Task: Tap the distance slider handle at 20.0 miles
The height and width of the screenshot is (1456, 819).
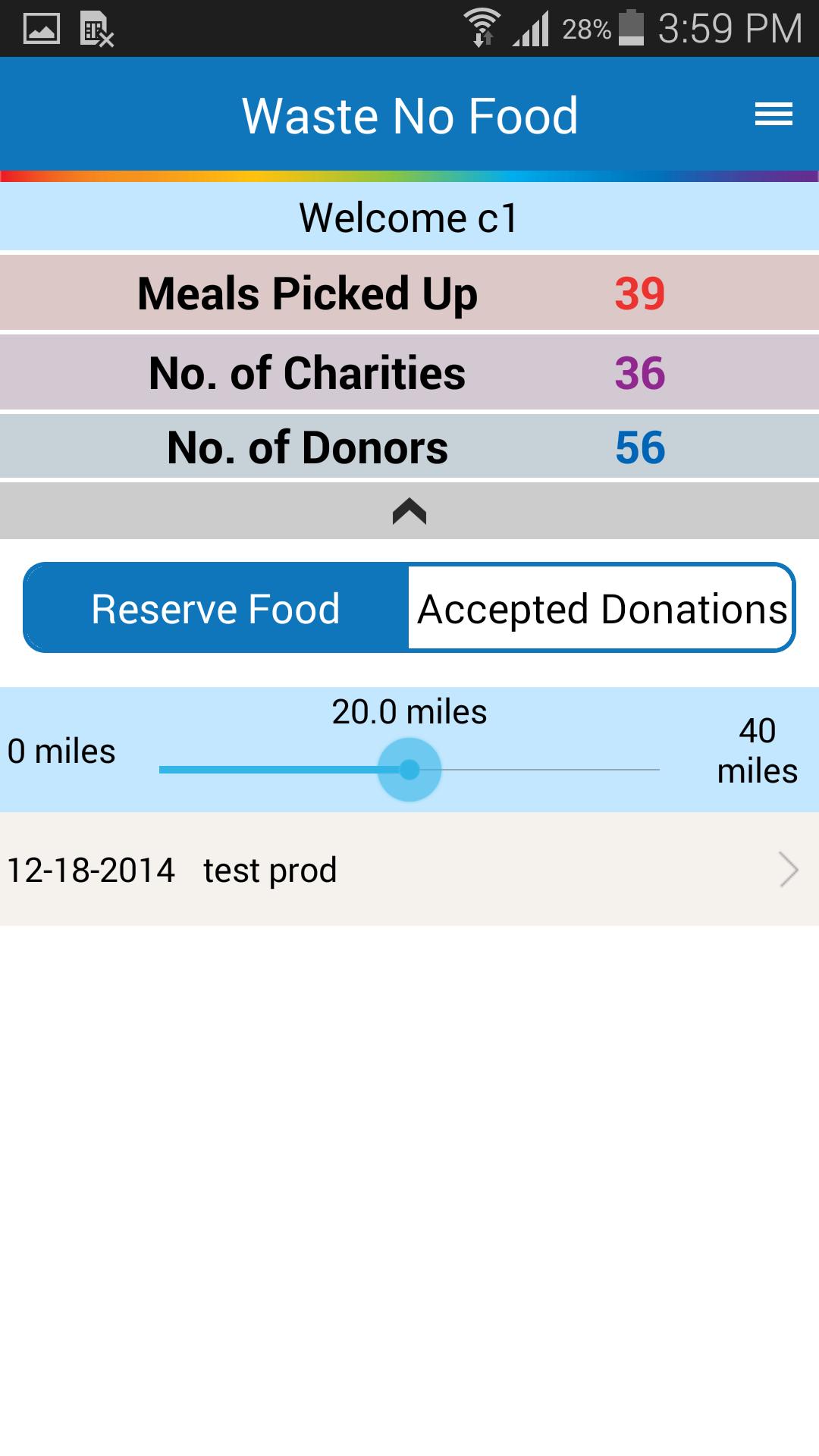Action: (409, 770)
